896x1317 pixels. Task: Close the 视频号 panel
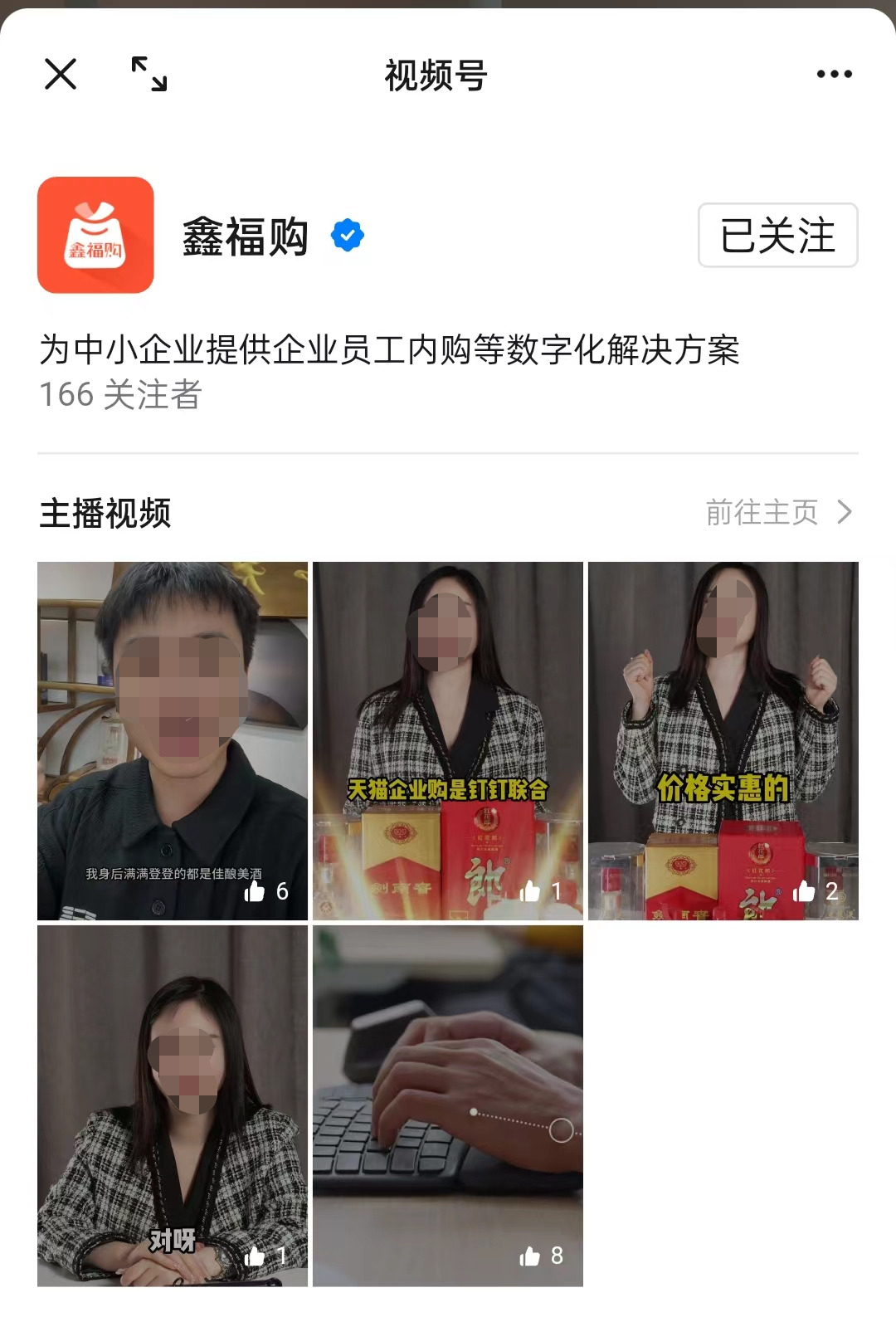pyautogui.click(x=61, y=74)
